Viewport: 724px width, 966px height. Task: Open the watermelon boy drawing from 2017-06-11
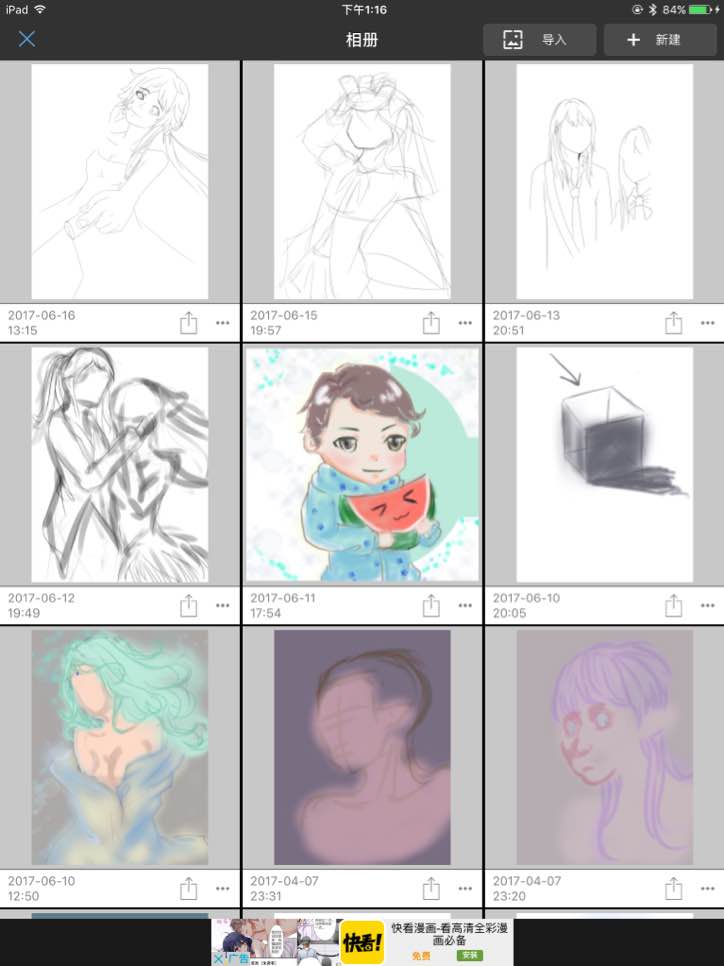362,464
